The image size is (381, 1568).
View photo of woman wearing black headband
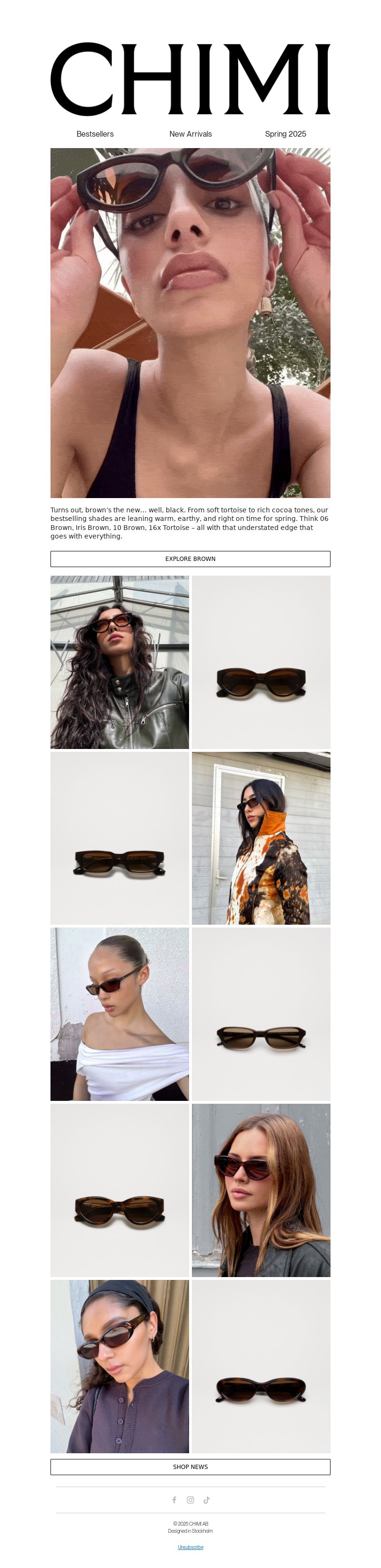[120, 1366]
